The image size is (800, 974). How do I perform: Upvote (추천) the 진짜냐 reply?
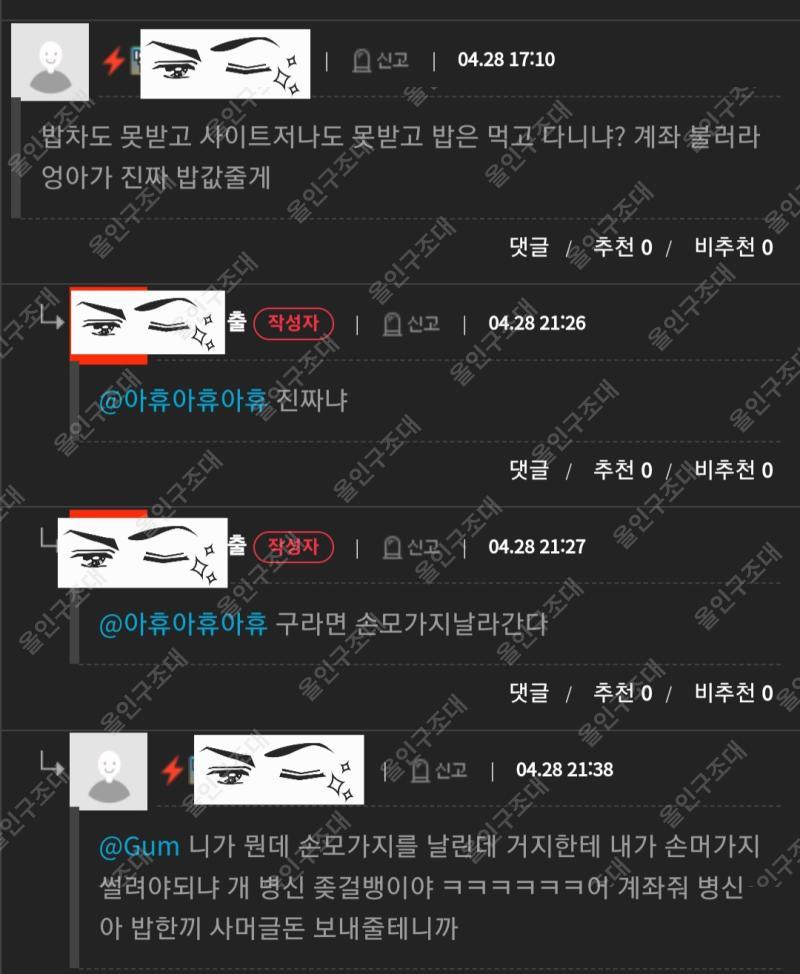pyautogui.click(x=621, y=469)
